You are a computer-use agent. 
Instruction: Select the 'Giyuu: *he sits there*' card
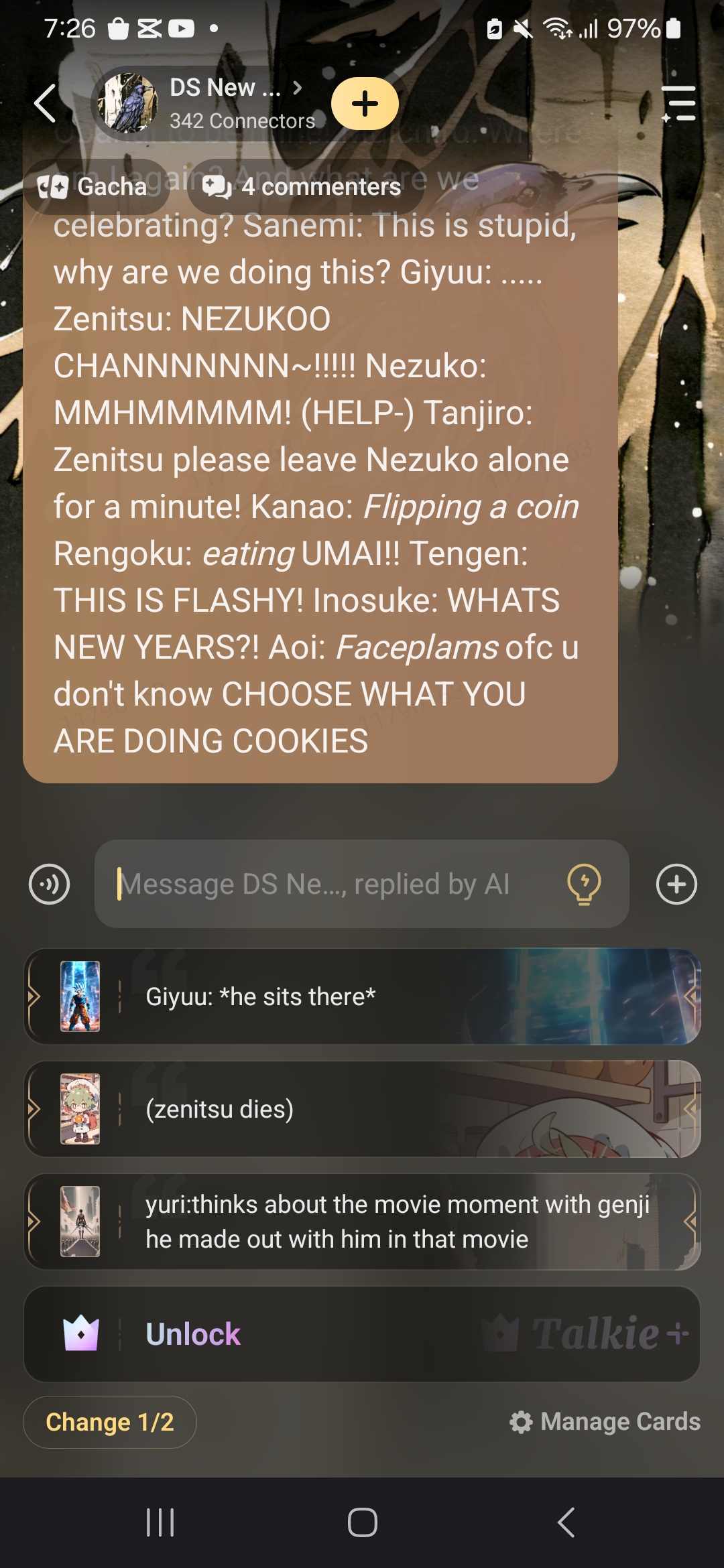362,996
